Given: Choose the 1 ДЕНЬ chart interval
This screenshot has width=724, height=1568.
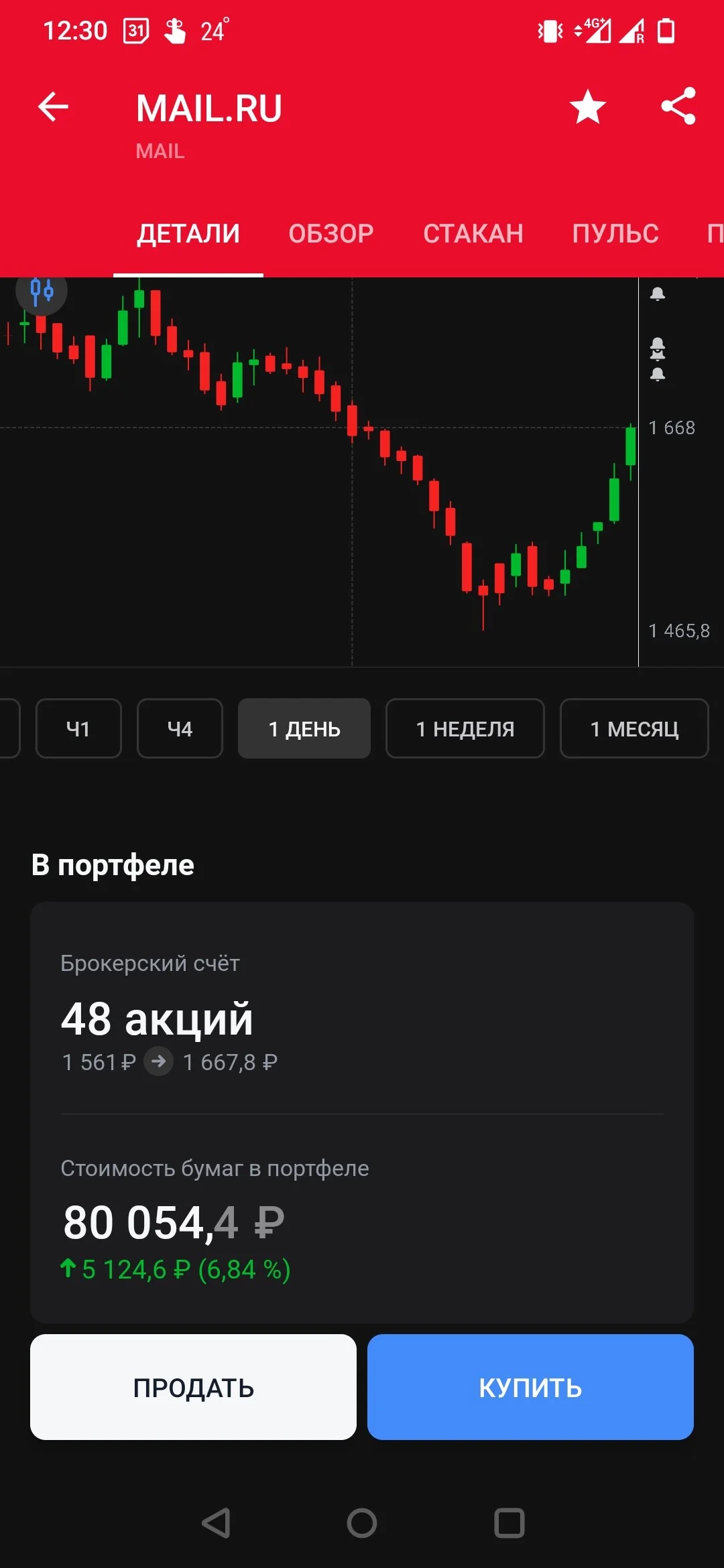Looking at the screenshot, I should (304, 728).
